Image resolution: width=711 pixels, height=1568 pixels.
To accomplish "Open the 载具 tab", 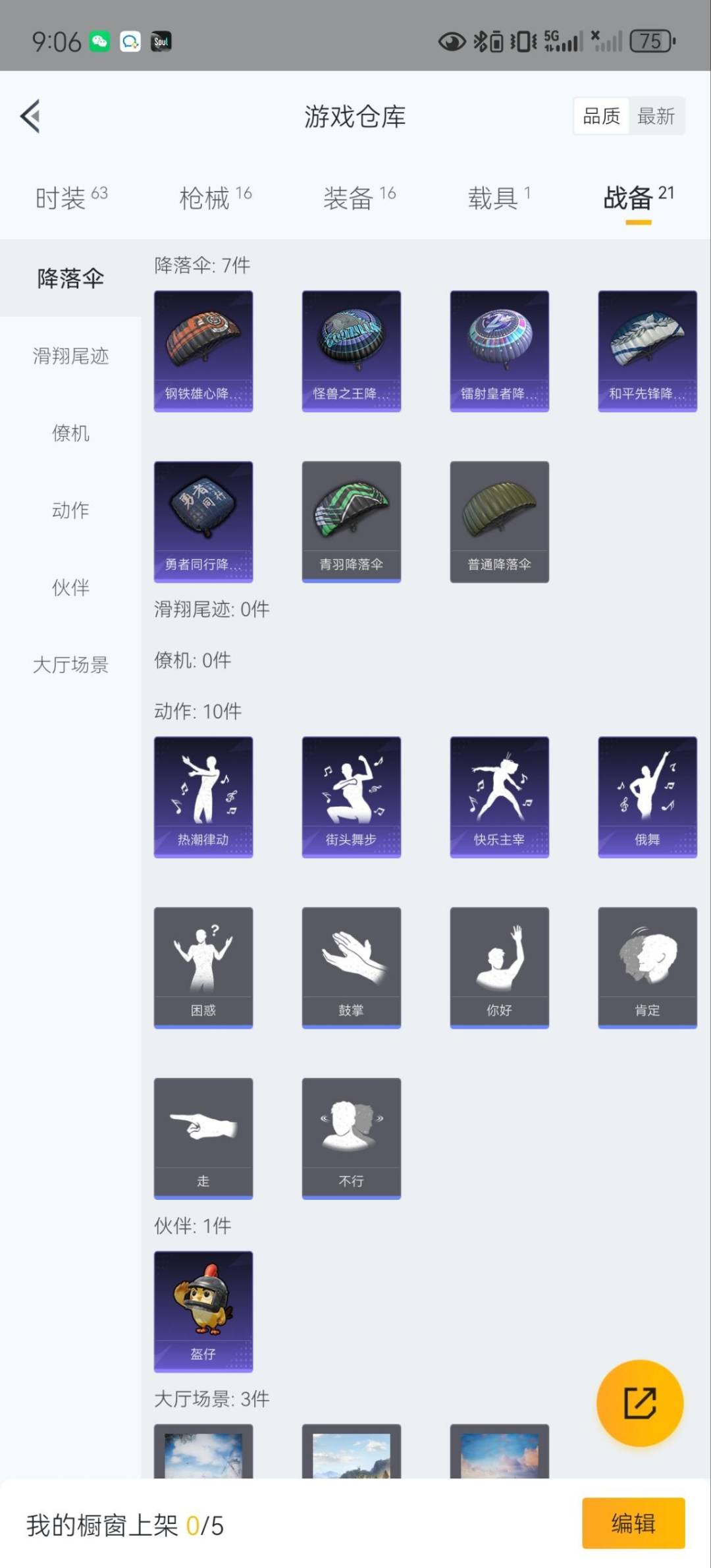I will 498,198.
